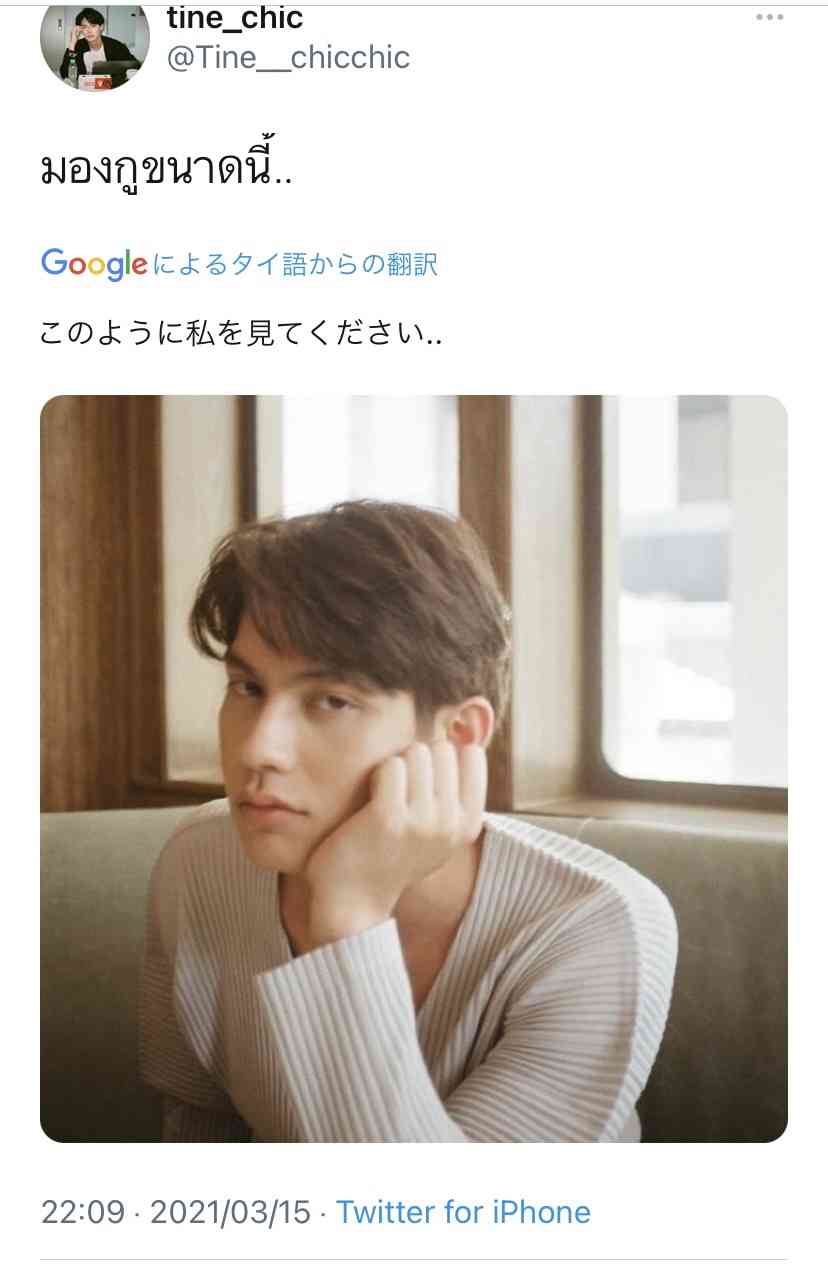This screenshot has width=828, height=1266.
Task: View the @Tine__chicchic profile handle
Action: click(288, 58)
